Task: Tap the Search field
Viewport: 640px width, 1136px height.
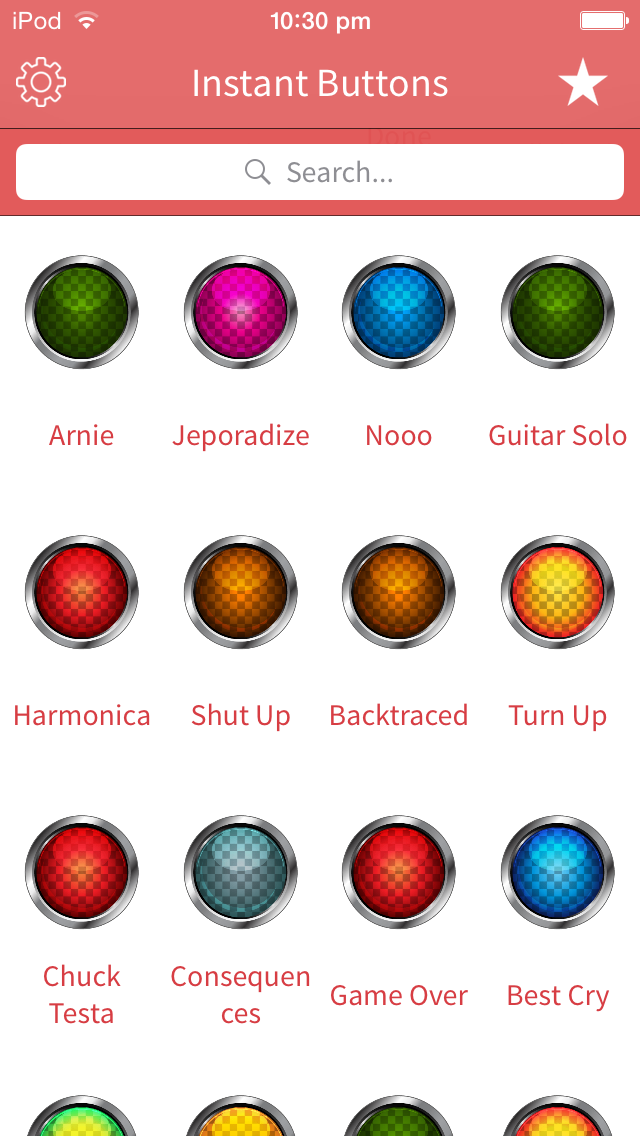Action: 320,172
